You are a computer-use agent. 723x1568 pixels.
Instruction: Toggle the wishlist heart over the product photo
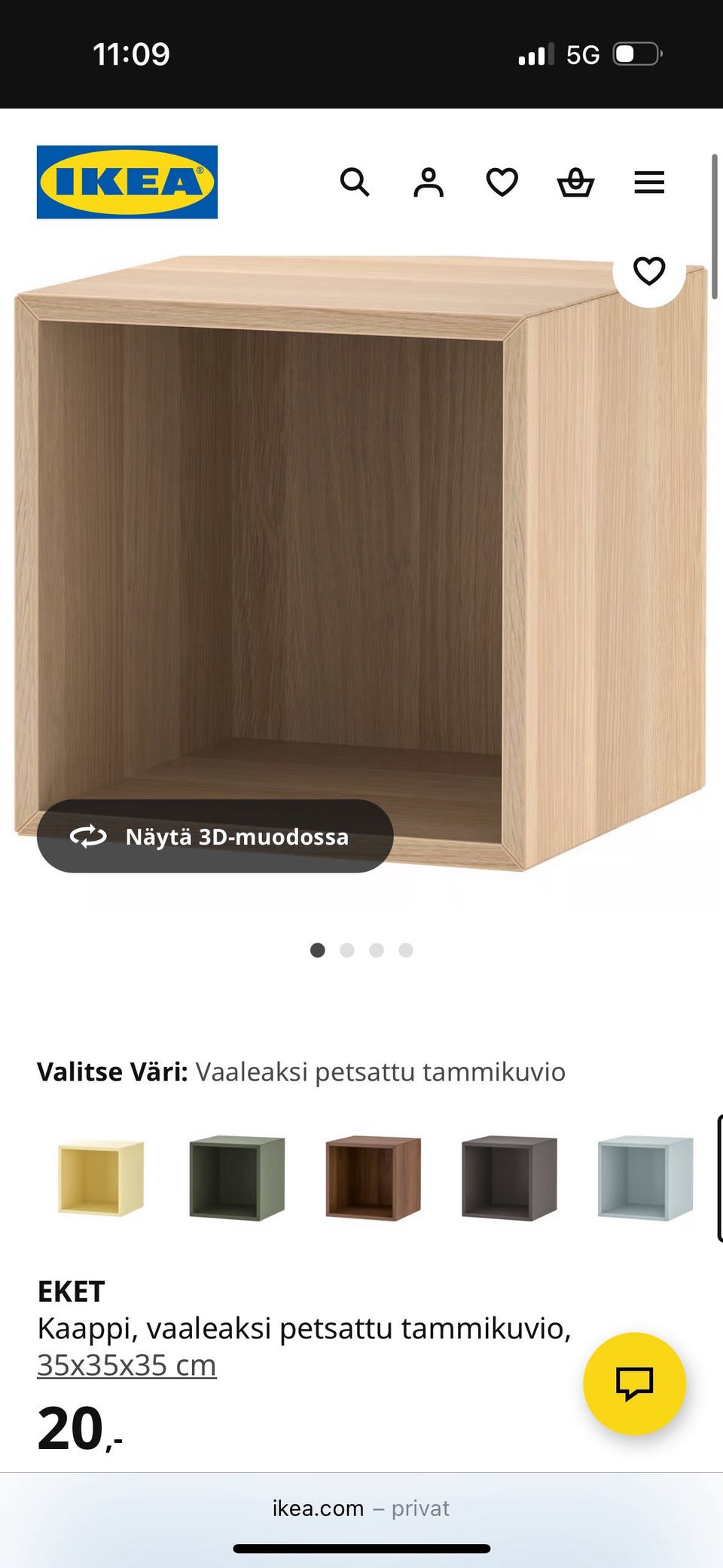point(648,270)
